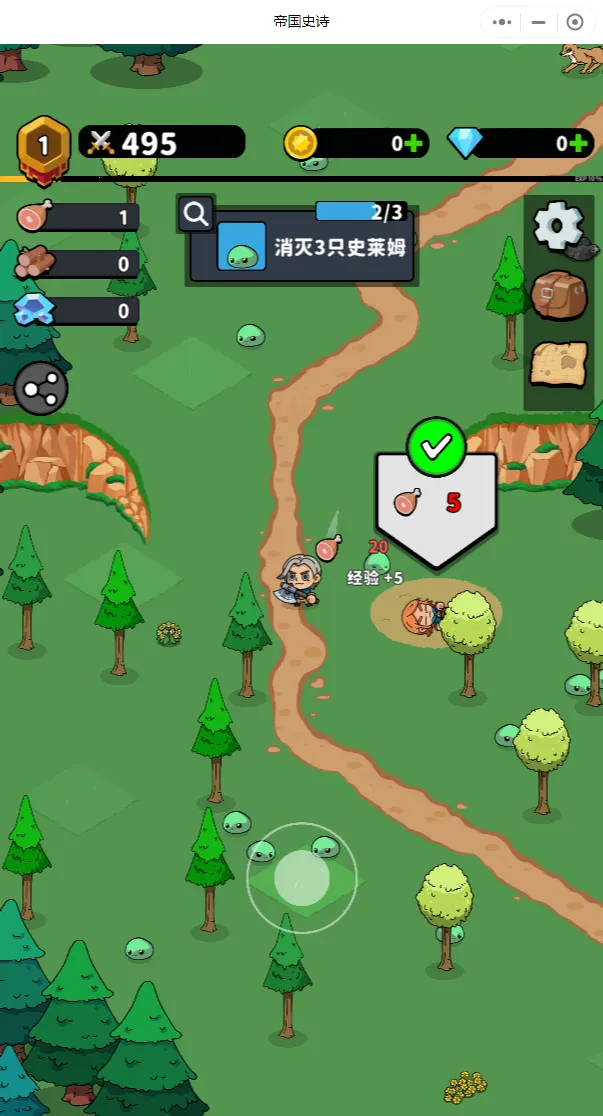
Task: Close the mini program
Action: 575,22
